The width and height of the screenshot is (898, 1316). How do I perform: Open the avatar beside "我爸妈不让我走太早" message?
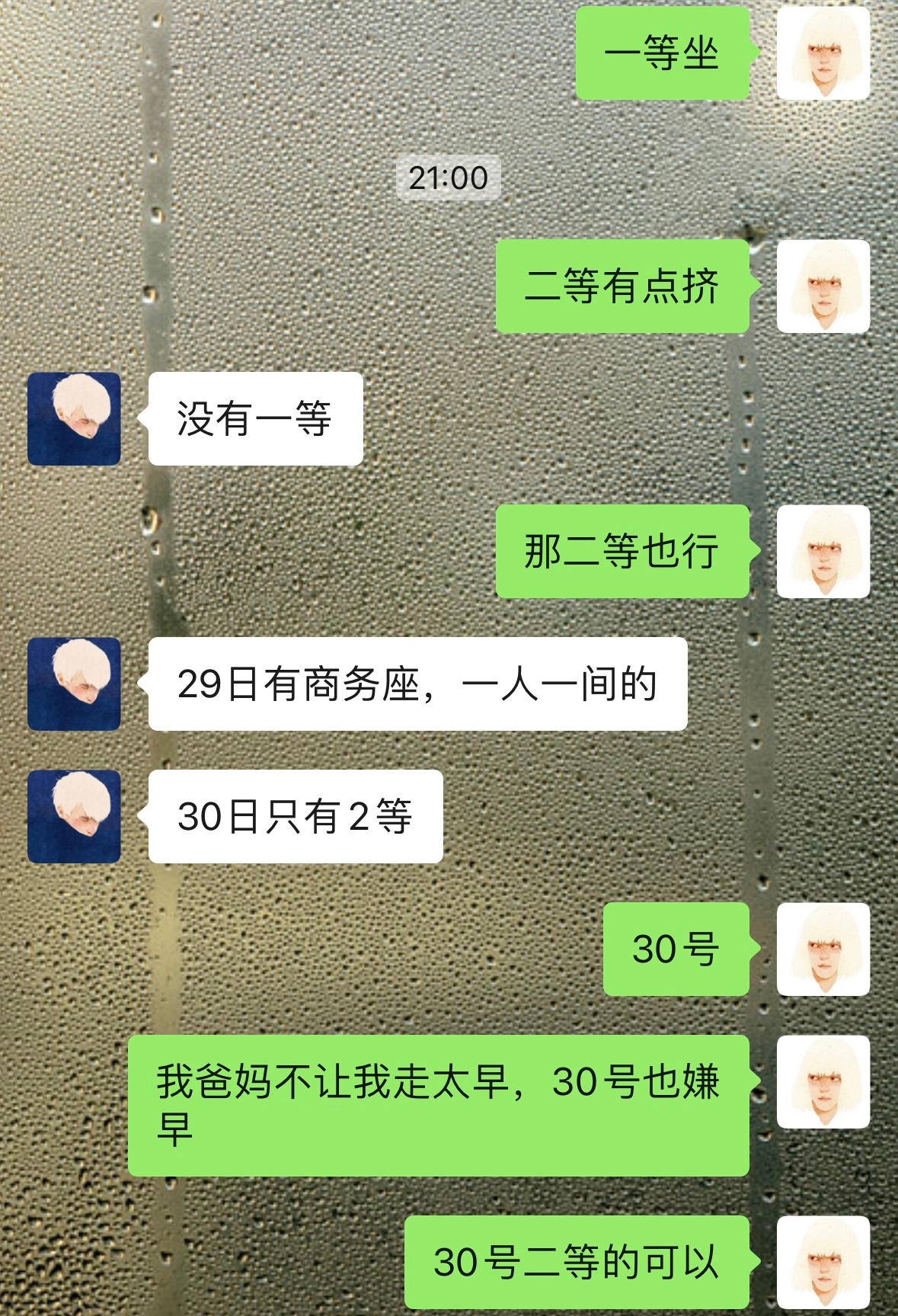[823, 1081]
